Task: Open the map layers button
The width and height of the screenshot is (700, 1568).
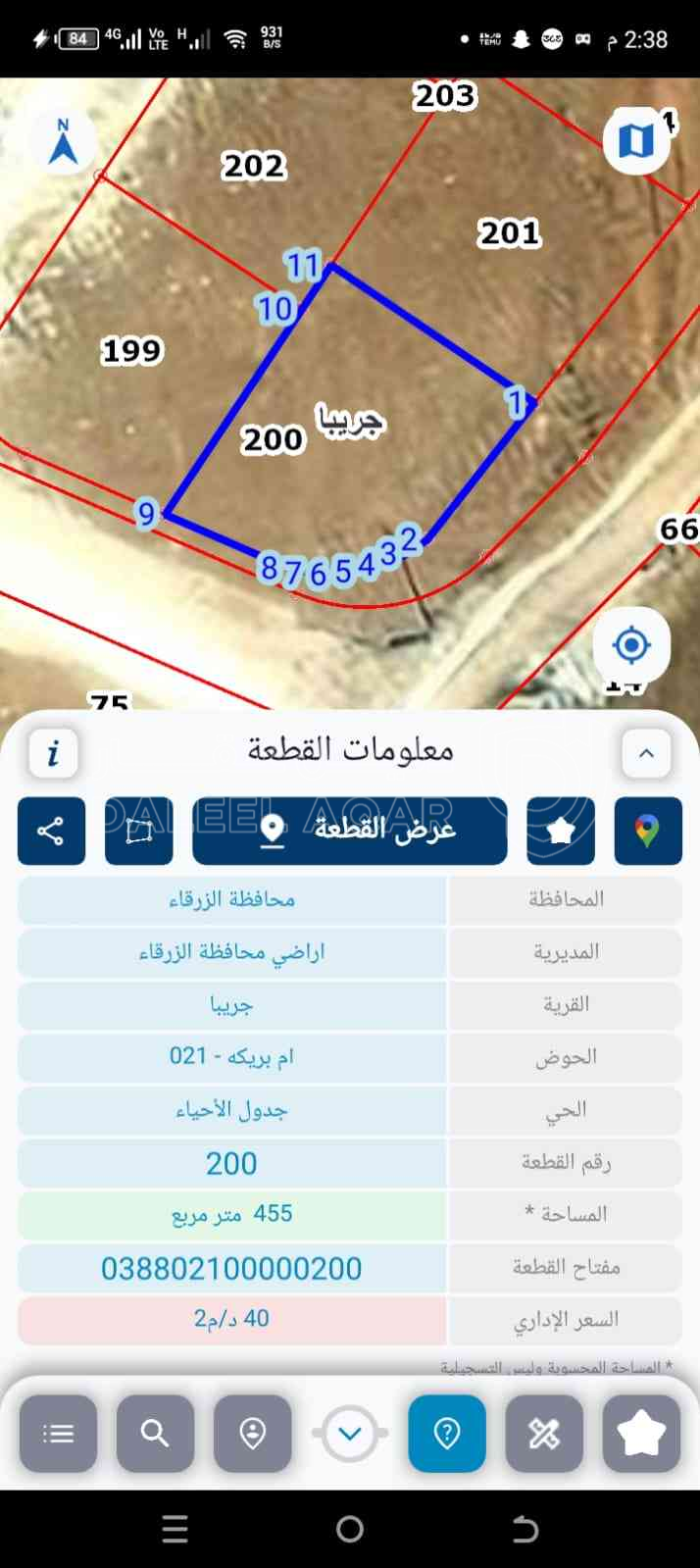Action: [x=635, y=141]
